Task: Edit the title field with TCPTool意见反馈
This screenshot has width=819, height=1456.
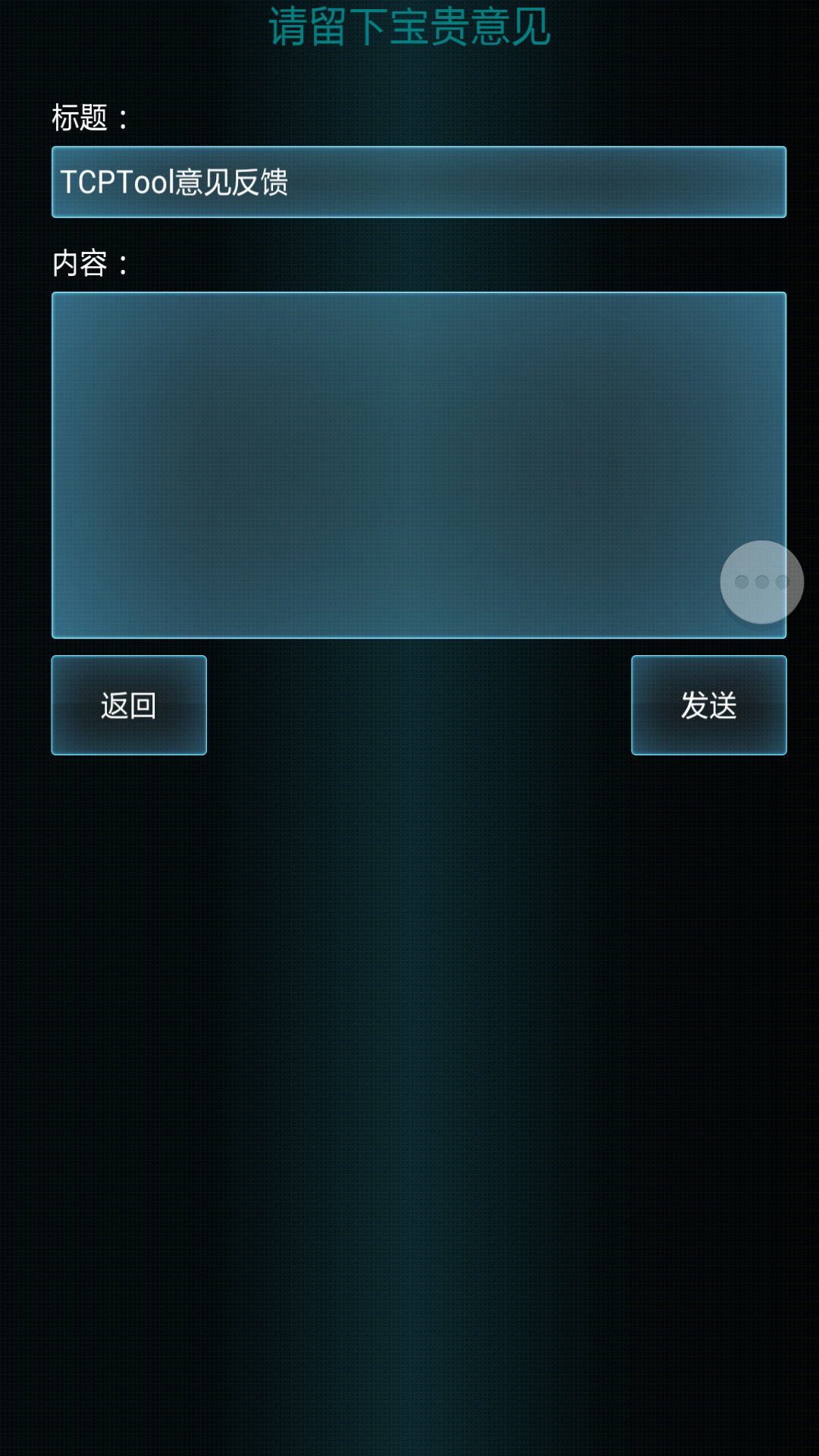Action: coord(419,182)
